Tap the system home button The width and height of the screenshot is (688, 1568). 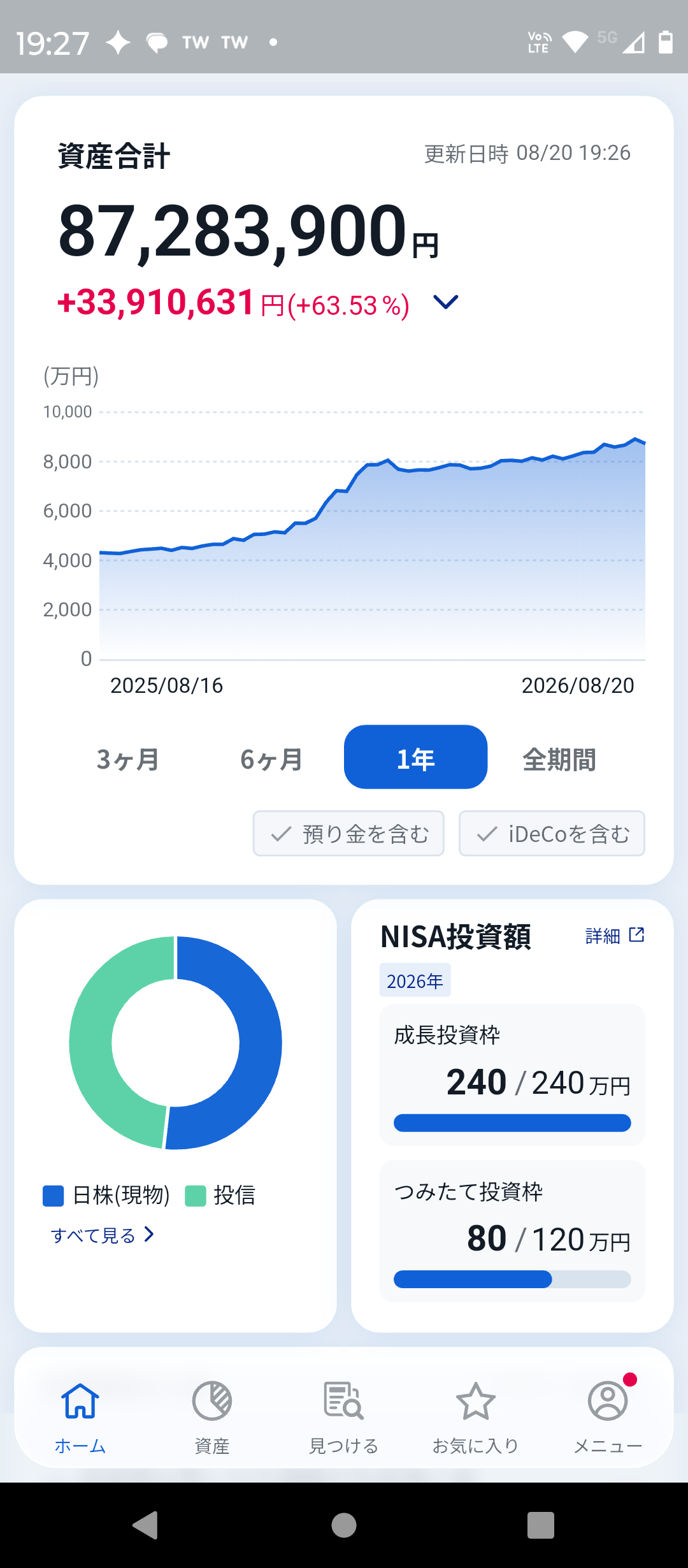(x=344, y=1525)
